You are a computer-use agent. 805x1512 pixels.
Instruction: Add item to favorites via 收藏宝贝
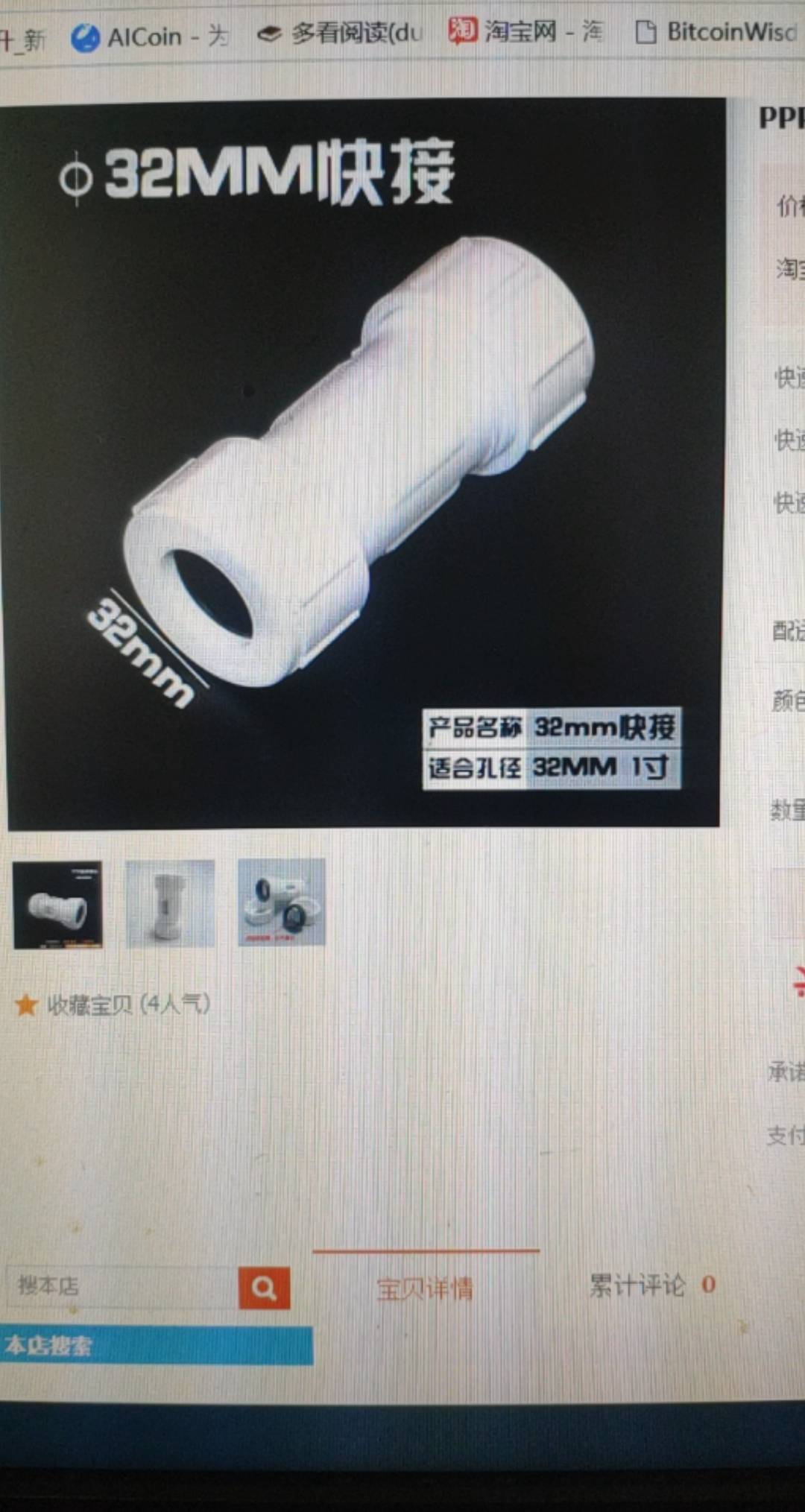pyautogui.click(x=113, y=1005)
